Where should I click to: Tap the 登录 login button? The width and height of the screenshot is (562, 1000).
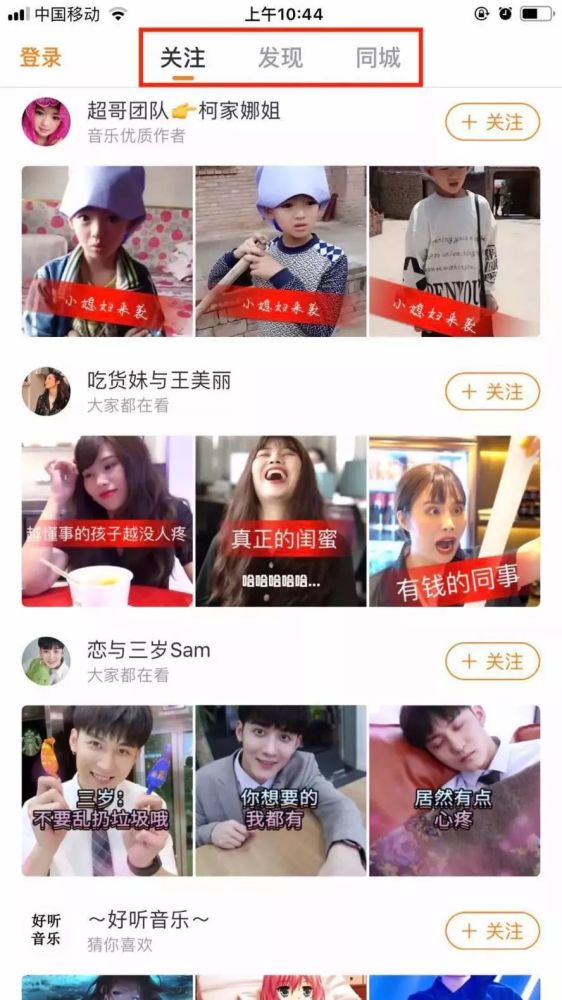(41, 57)
